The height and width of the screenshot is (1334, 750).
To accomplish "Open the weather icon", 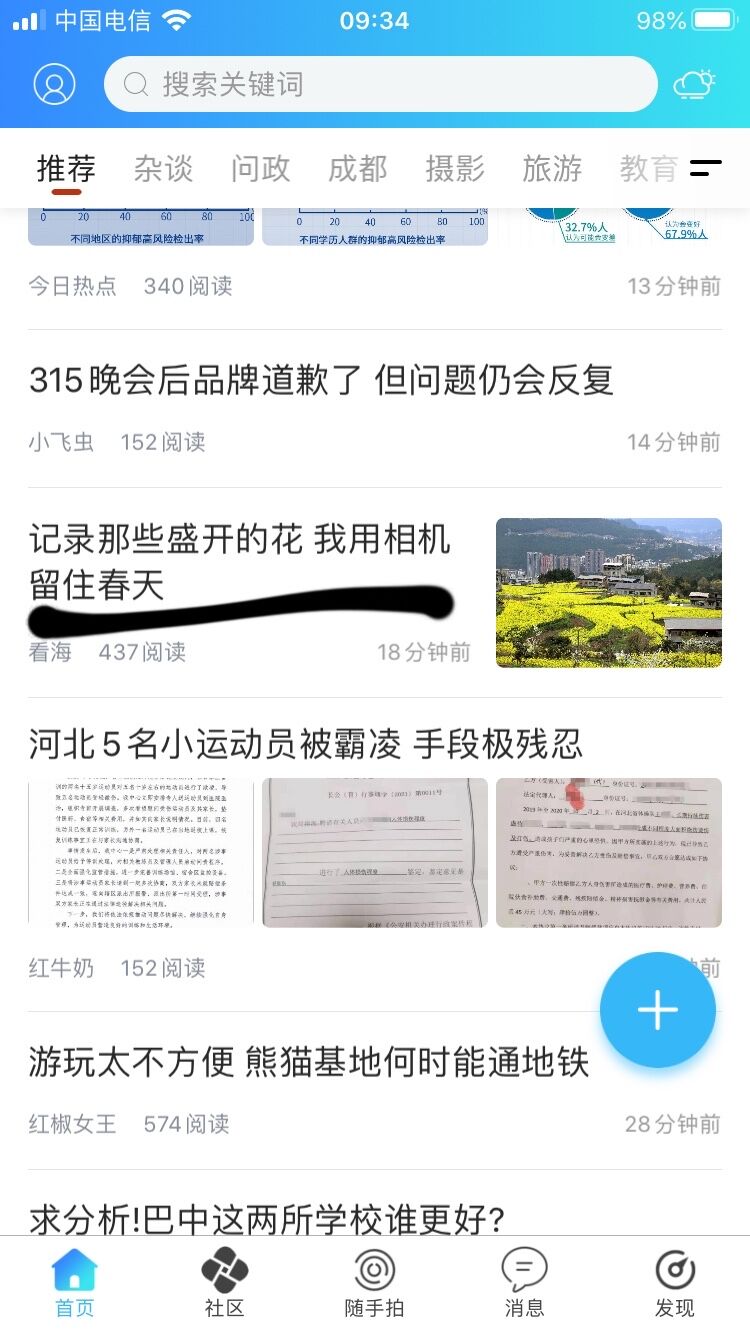I will tap(694, 84).
